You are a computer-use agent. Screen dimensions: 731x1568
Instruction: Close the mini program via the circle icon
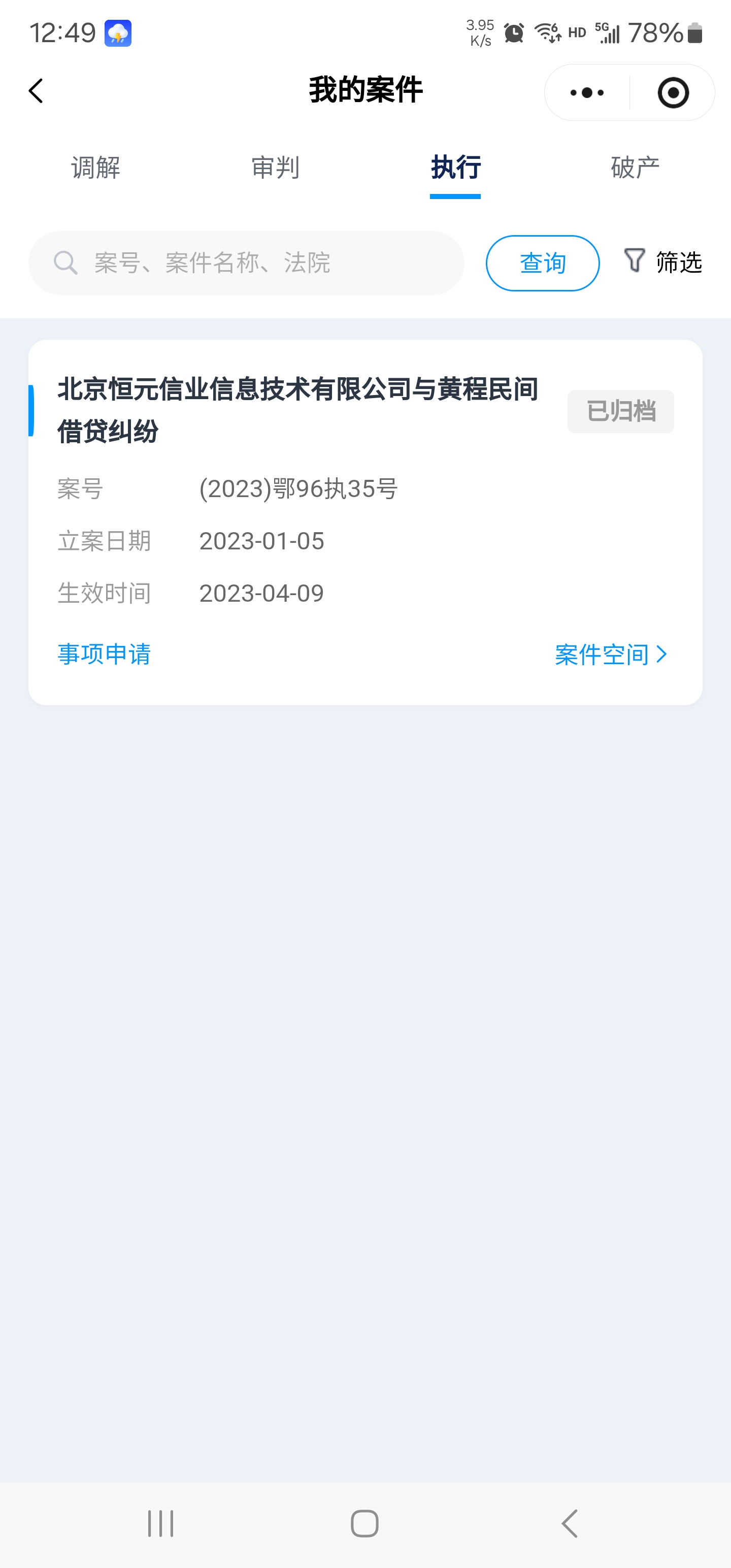pos(673,92)
